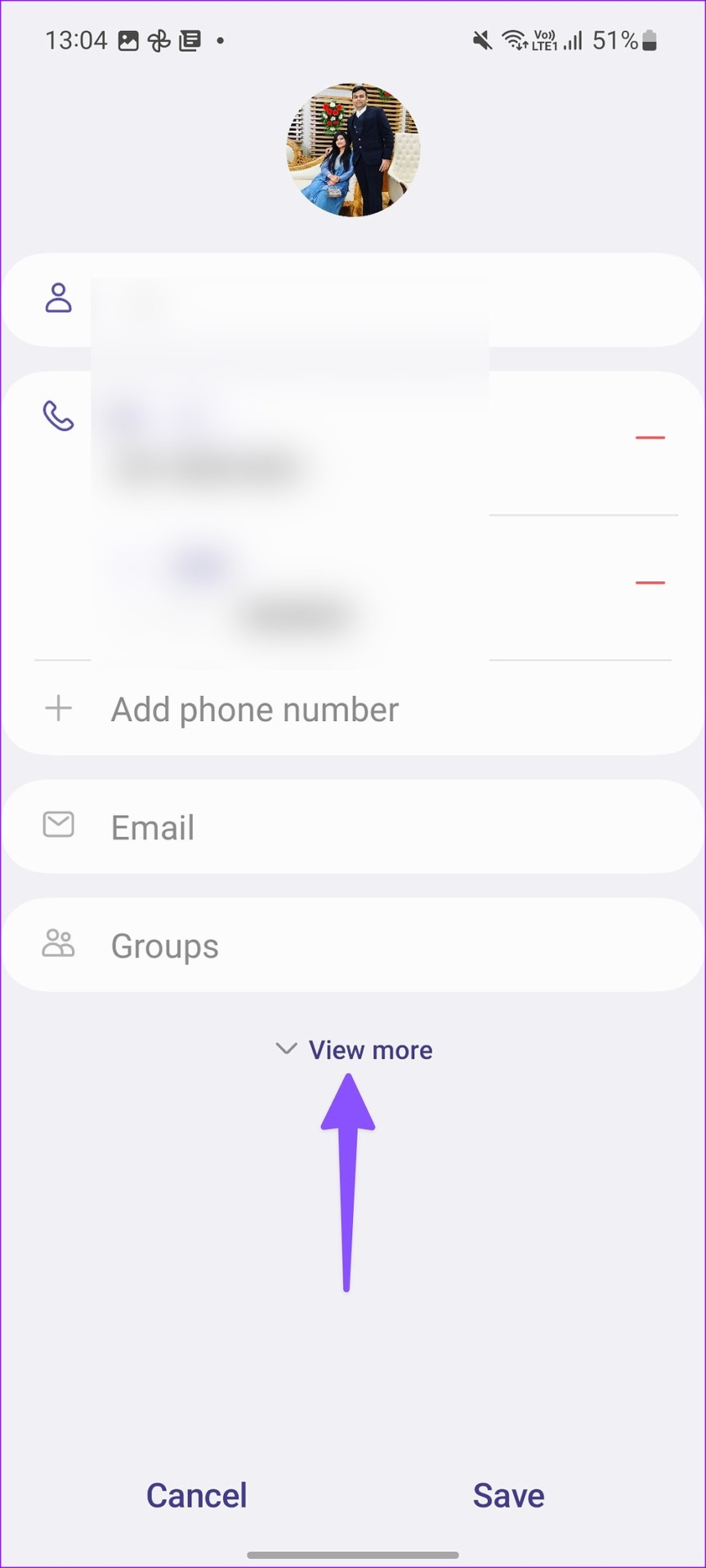The image size is (706, 1568).
Task: Remove the first phone number
Action: (650, 438)
